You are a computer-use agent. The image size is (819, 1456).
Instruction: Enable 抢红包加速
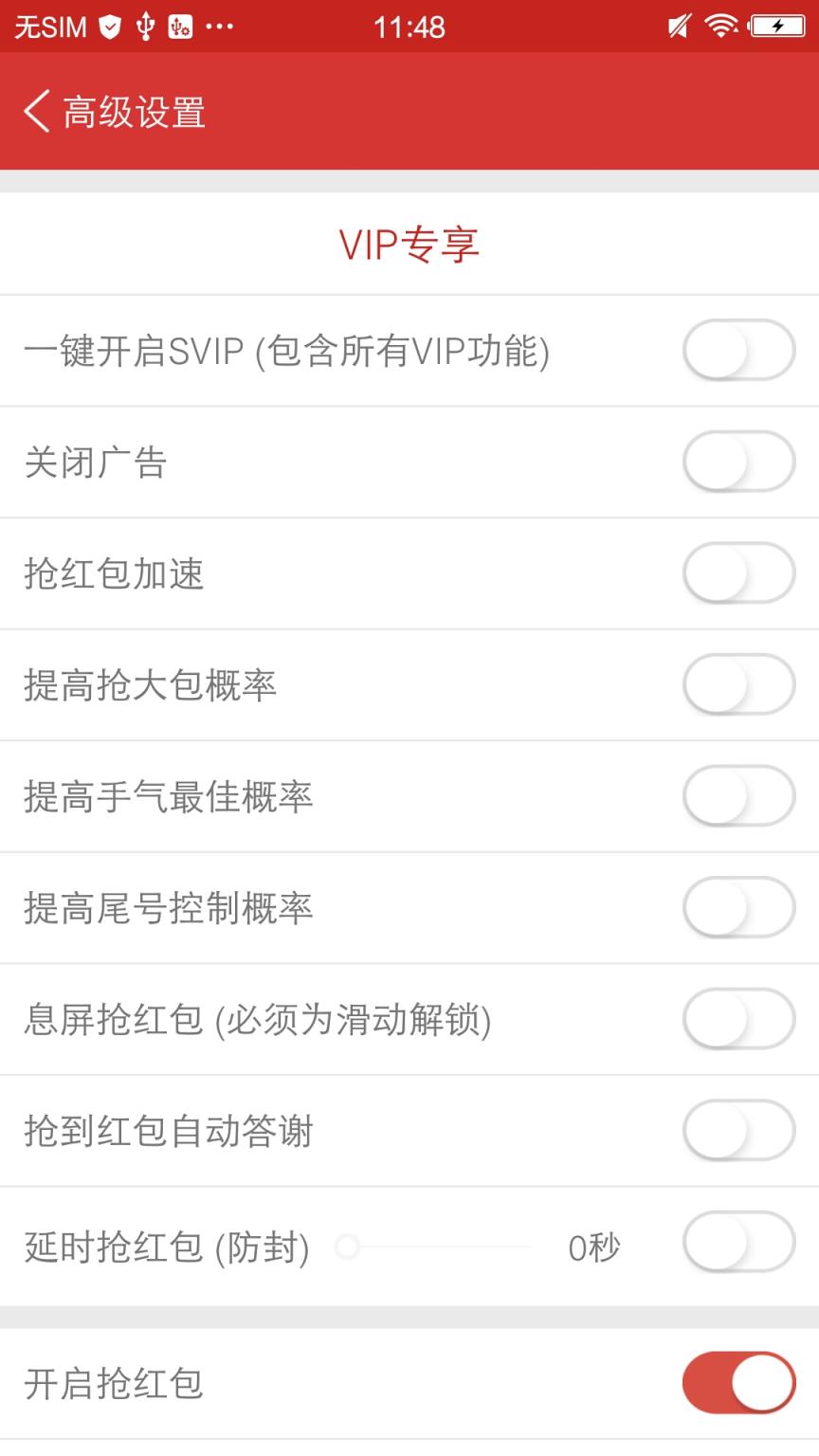738,573
